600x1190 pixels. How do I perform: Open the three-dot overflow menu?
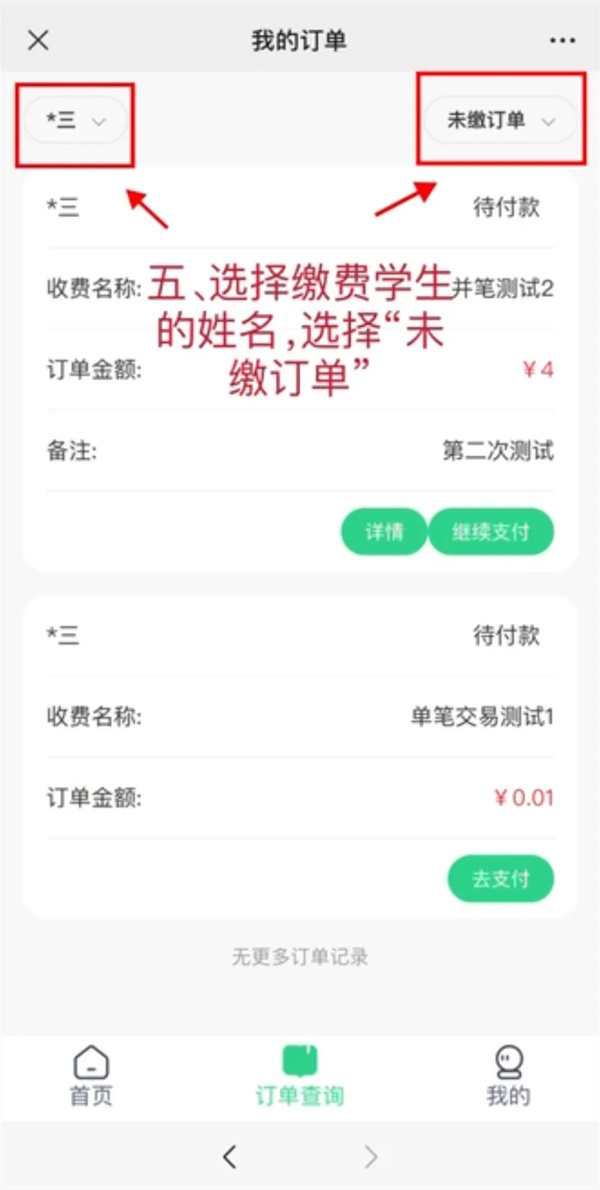[x=563, y=41]
